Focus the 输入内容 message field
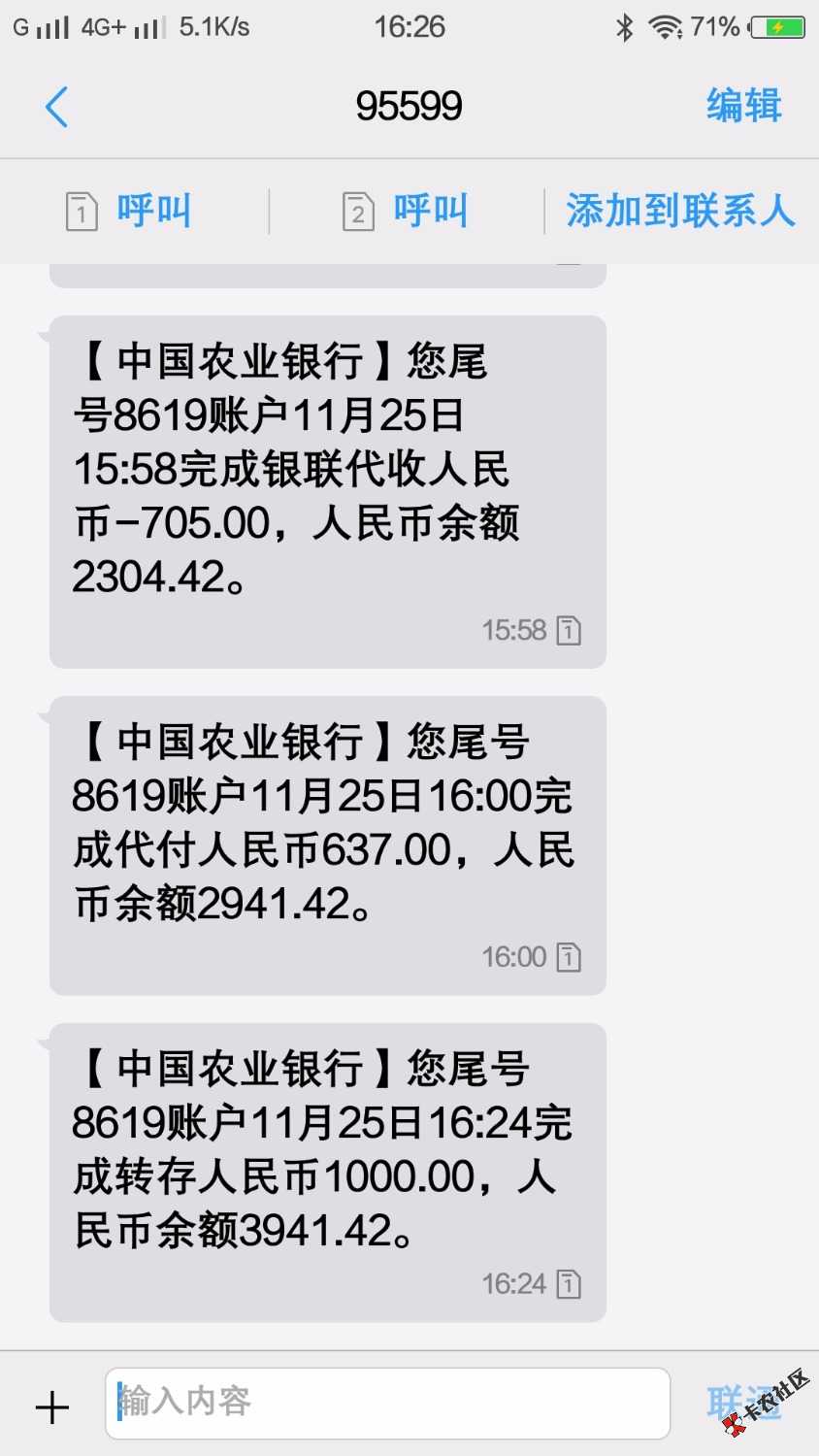 [388, 1403]
